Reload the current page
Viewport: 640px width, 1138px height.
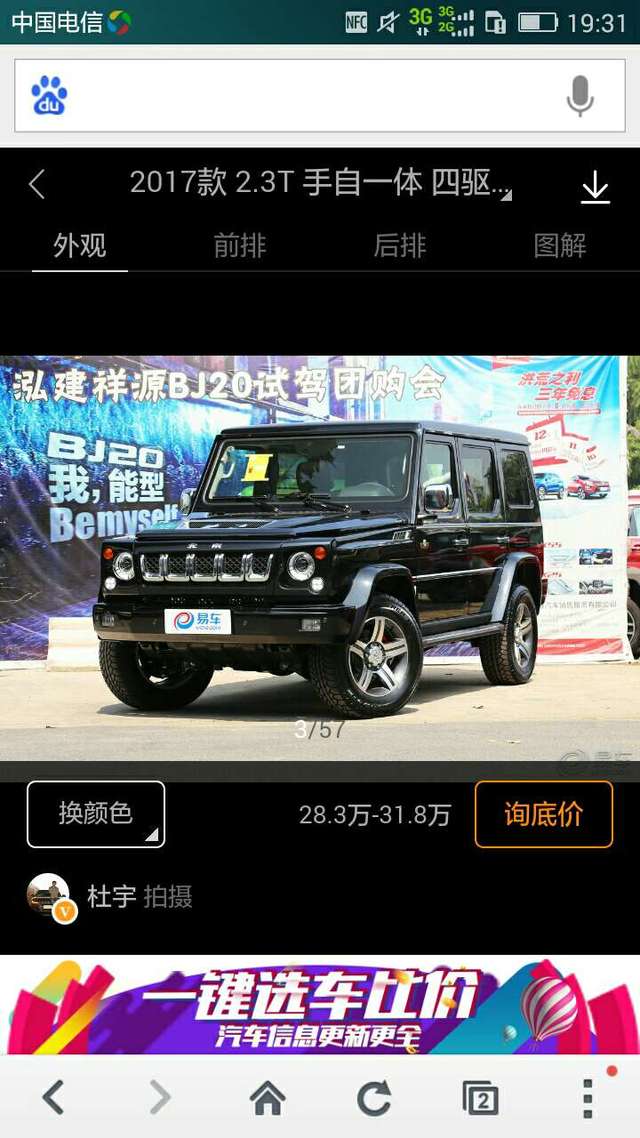[x=374, y=1098]
